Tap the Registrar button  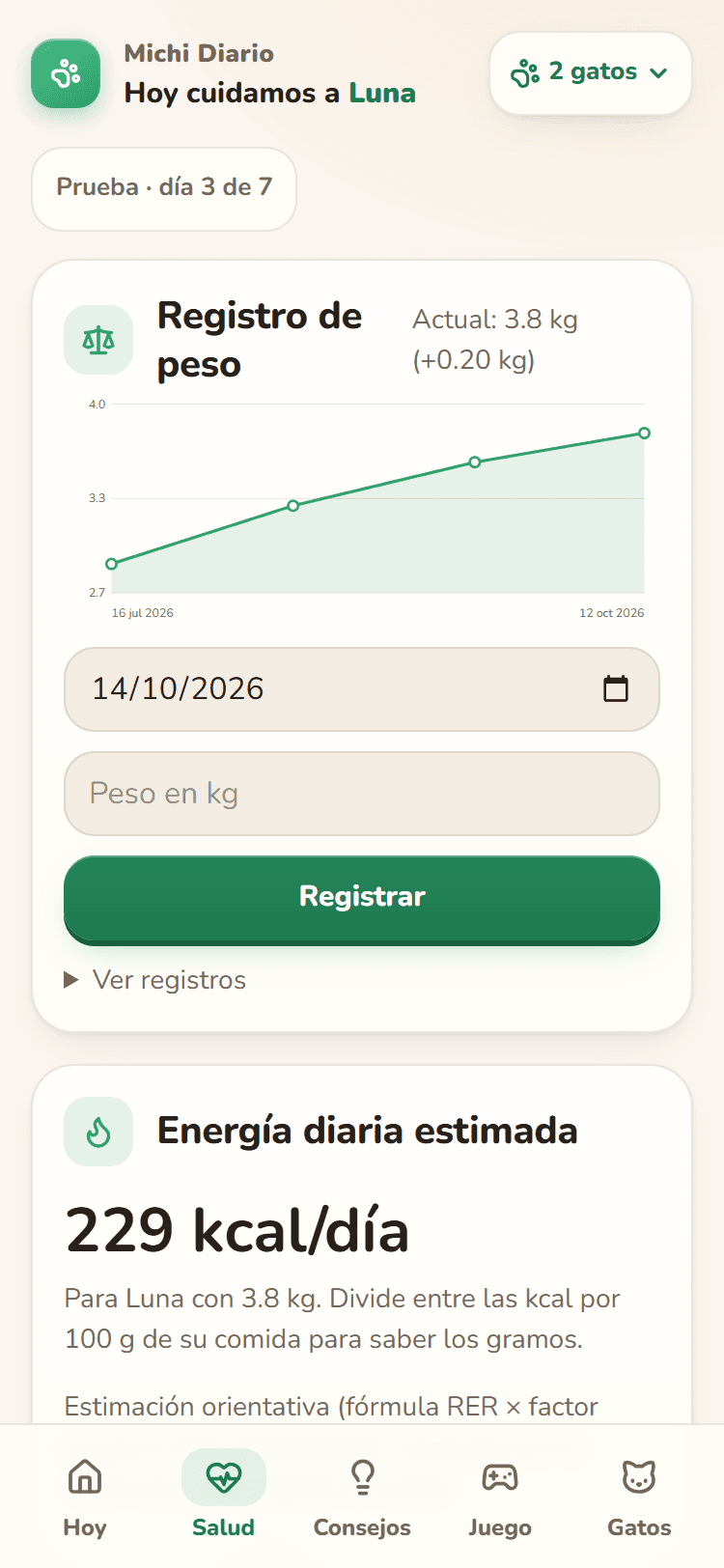point(362,899)
